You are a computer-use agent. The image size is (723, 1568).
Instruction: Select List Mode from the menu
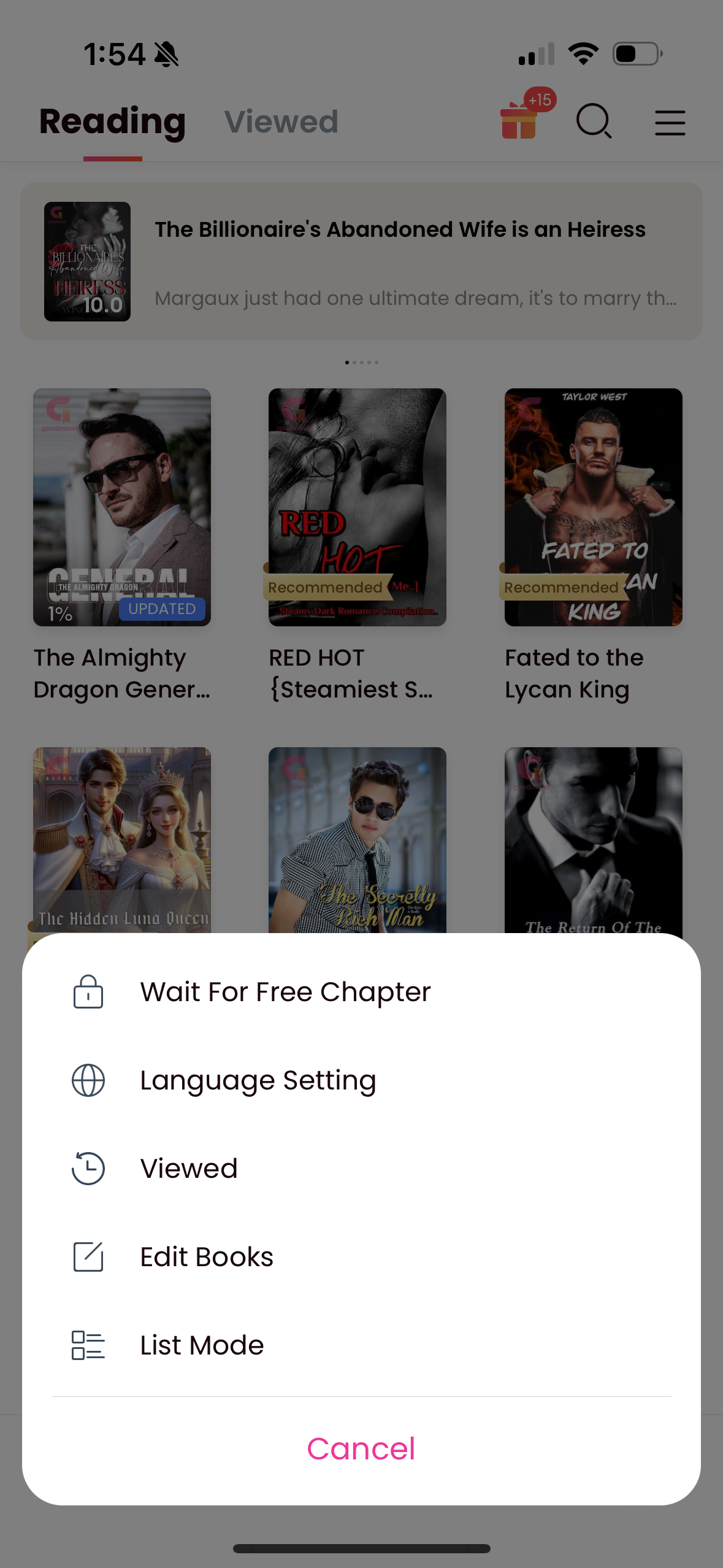point(201,1345)
